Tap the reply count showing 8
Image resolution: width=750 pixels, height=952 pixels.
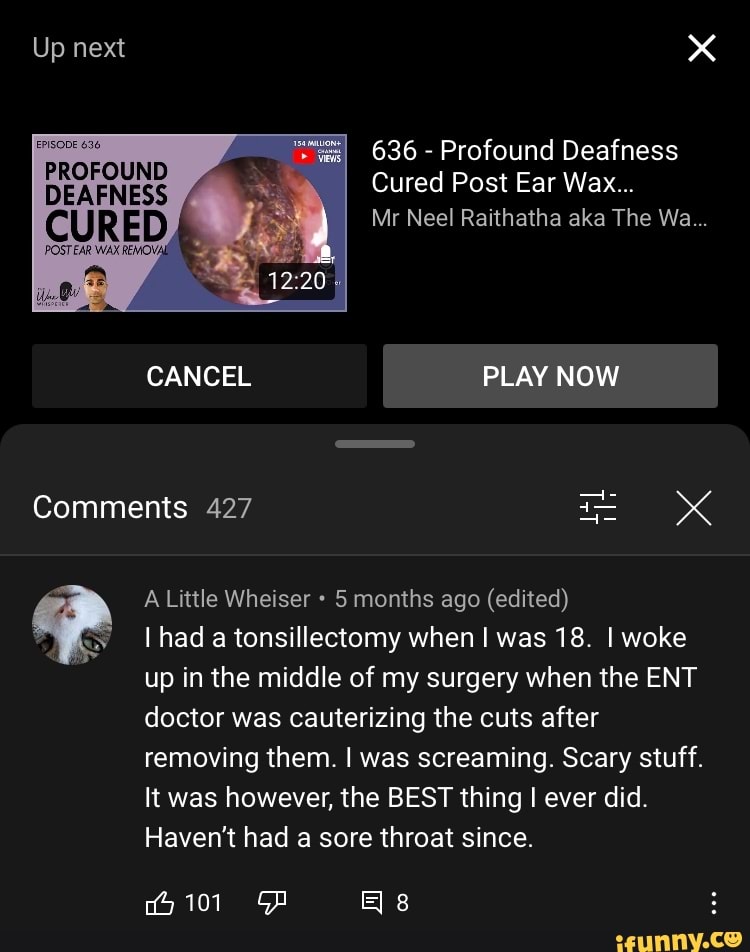(x=402, y=903)
